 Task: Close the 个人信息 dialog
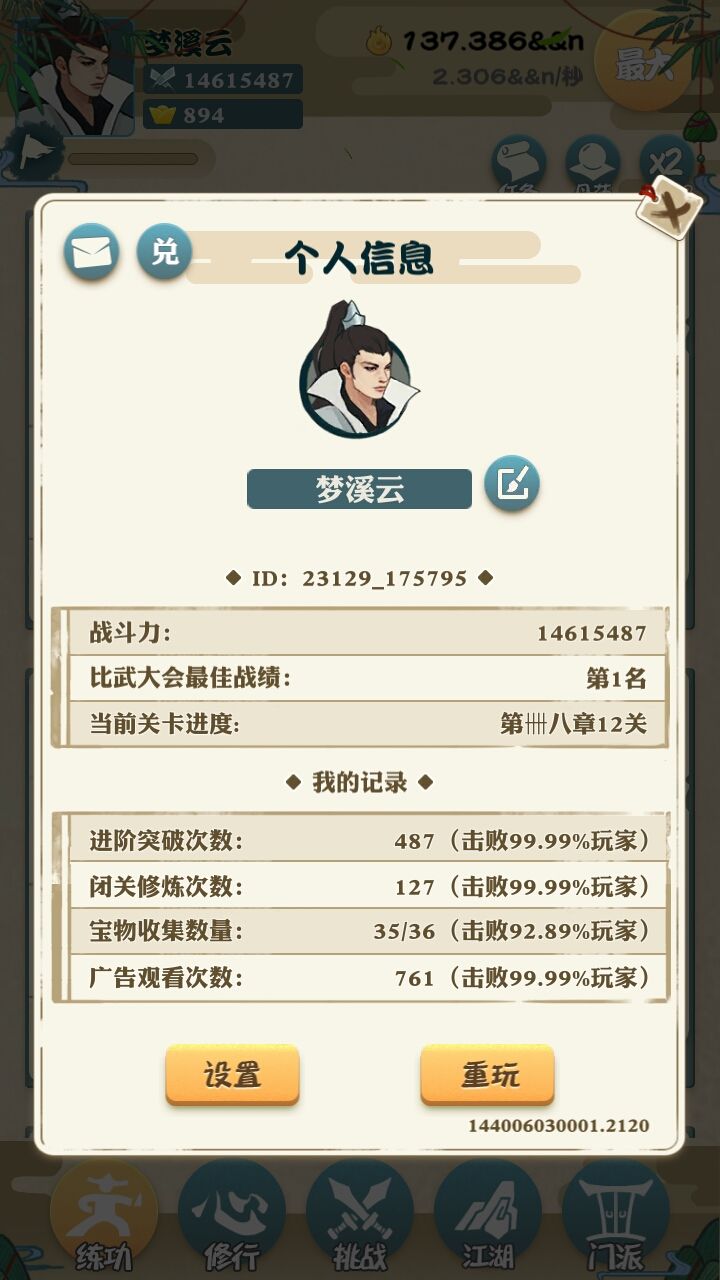[668, 208]
